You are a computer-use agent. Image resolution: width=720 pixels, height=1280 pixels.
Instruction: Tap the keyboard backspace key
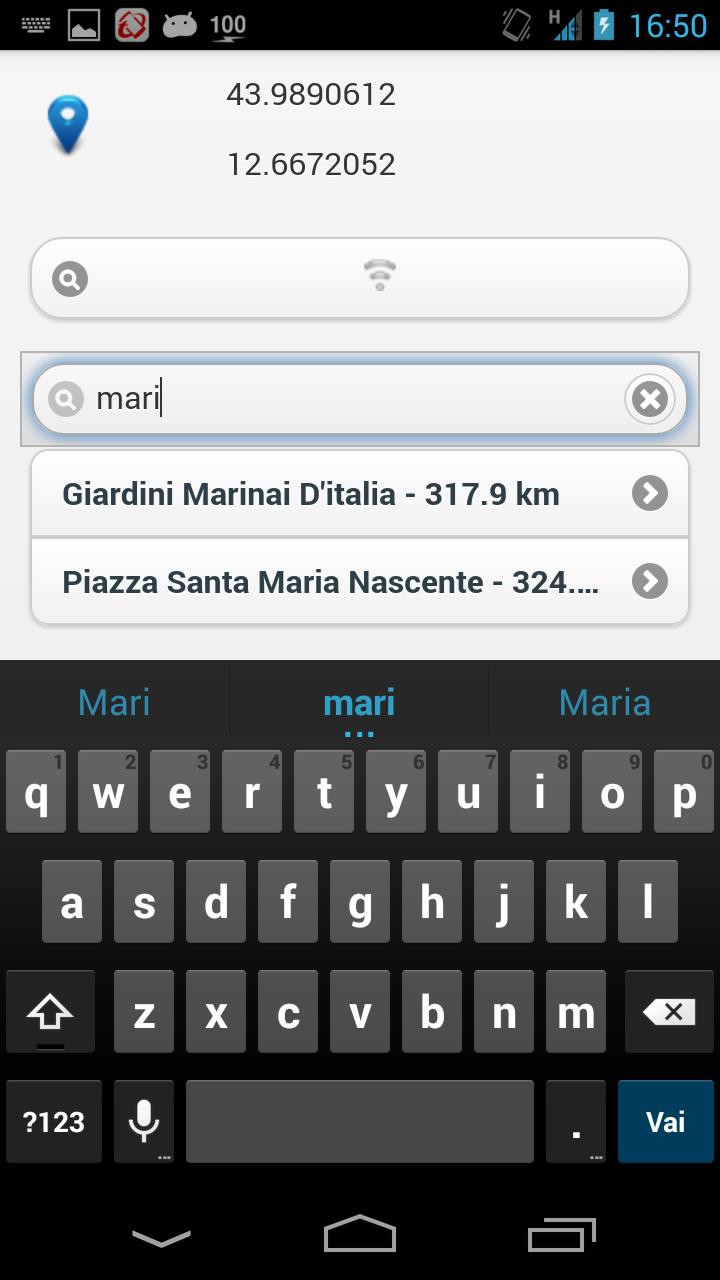coord(669,1013)
